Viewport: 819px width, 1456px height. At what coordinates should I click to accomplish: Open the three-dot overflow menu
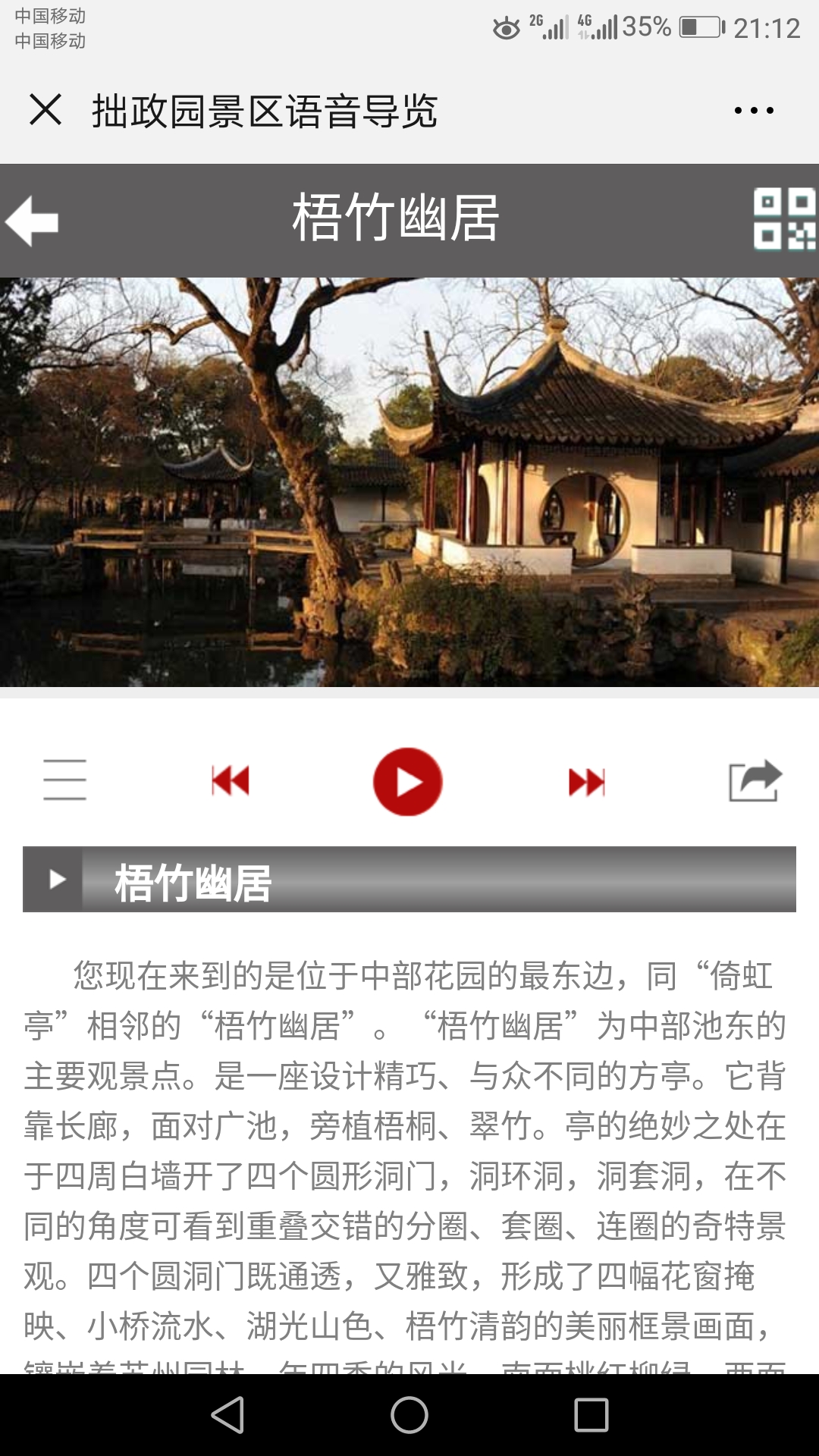(754, 111)
